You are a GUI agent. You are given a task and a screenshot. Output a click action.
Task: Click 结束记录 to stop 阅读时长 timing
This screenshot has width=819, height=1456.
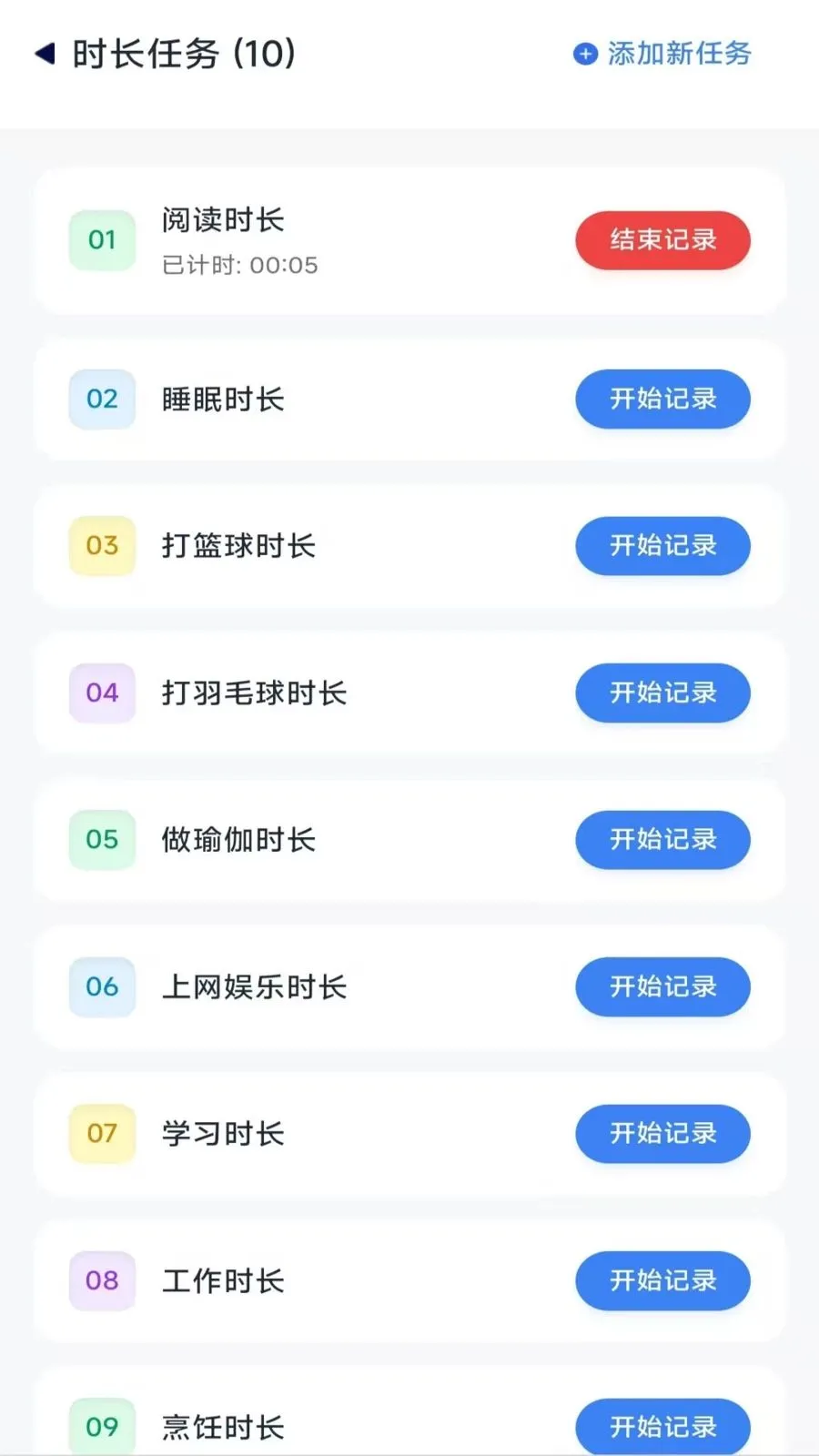point(662,240)
